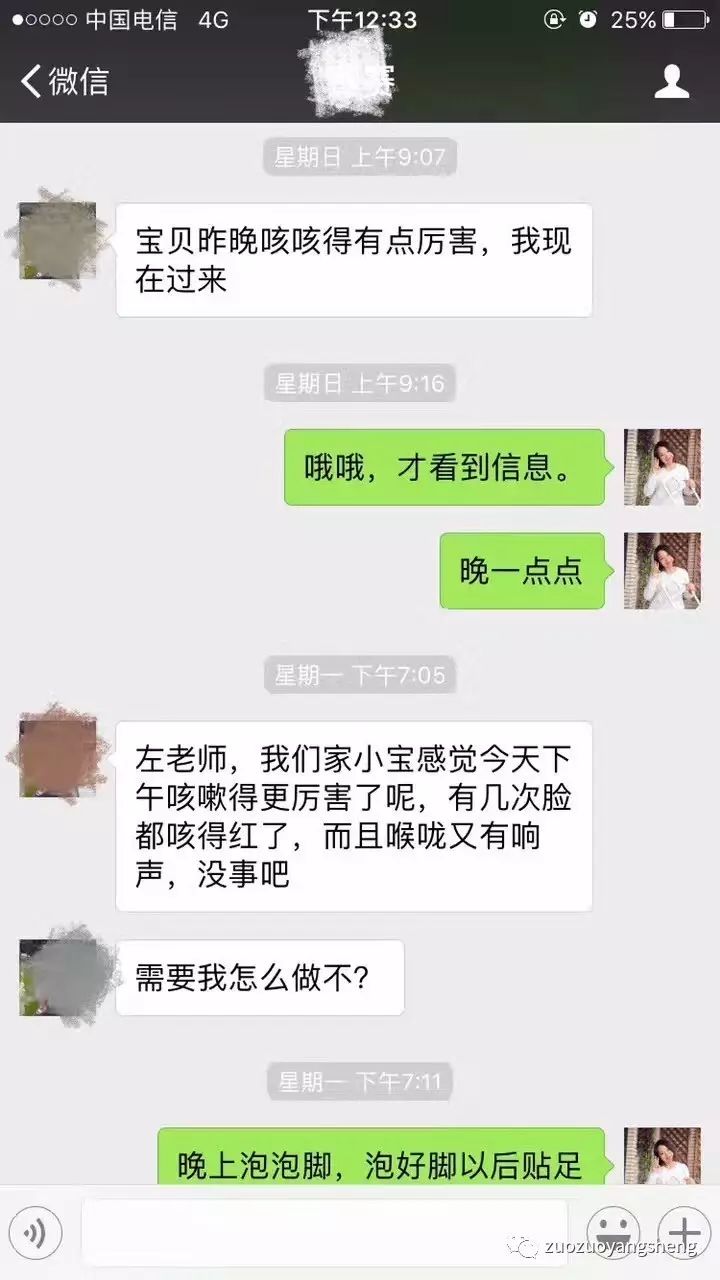The width and height of the screenshot is (720, 1280).
Task: Expand the 星期日 上午9:07 timestamp
Action: pyautogui.click(x=358, y=156)
